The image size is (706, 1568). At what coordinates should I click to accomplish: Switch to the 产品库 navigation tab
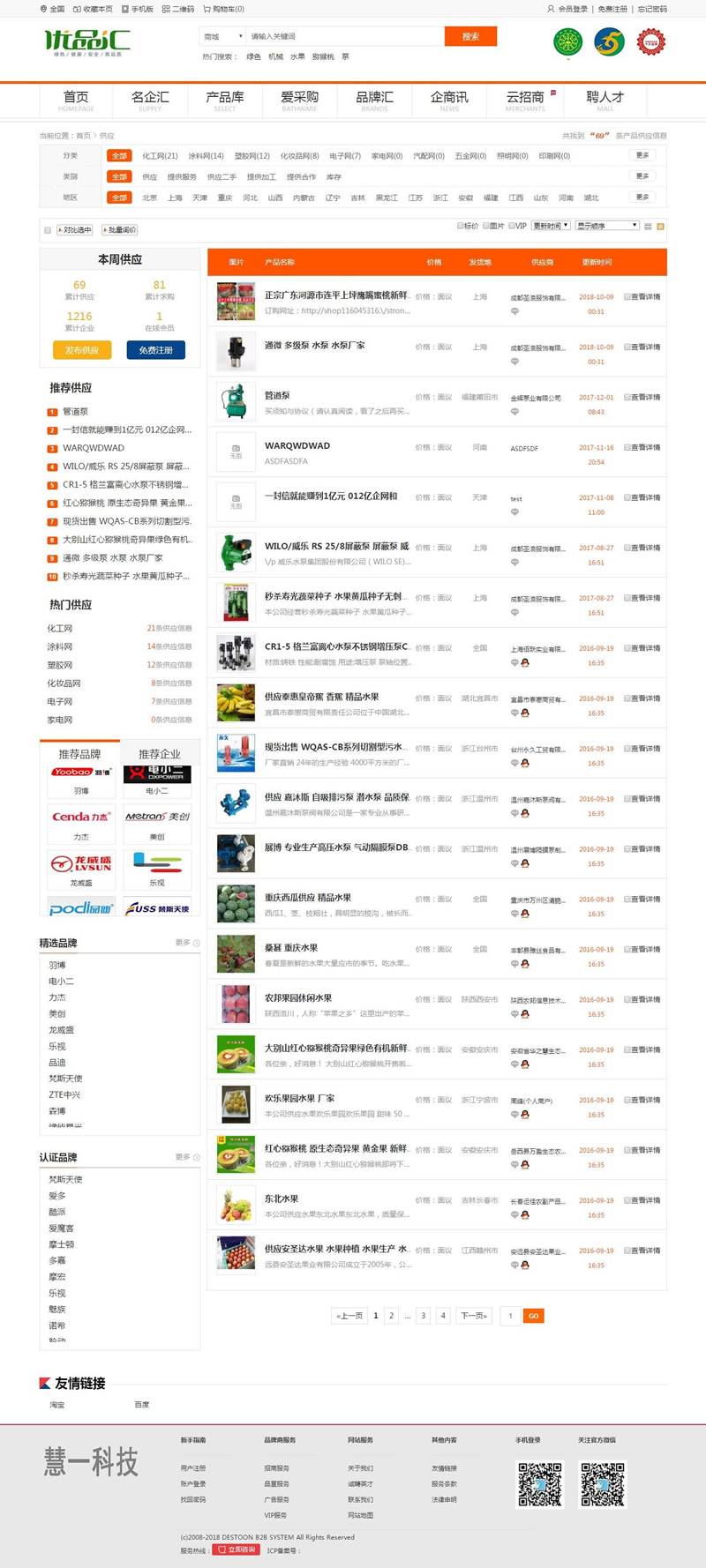coord(224,98)
